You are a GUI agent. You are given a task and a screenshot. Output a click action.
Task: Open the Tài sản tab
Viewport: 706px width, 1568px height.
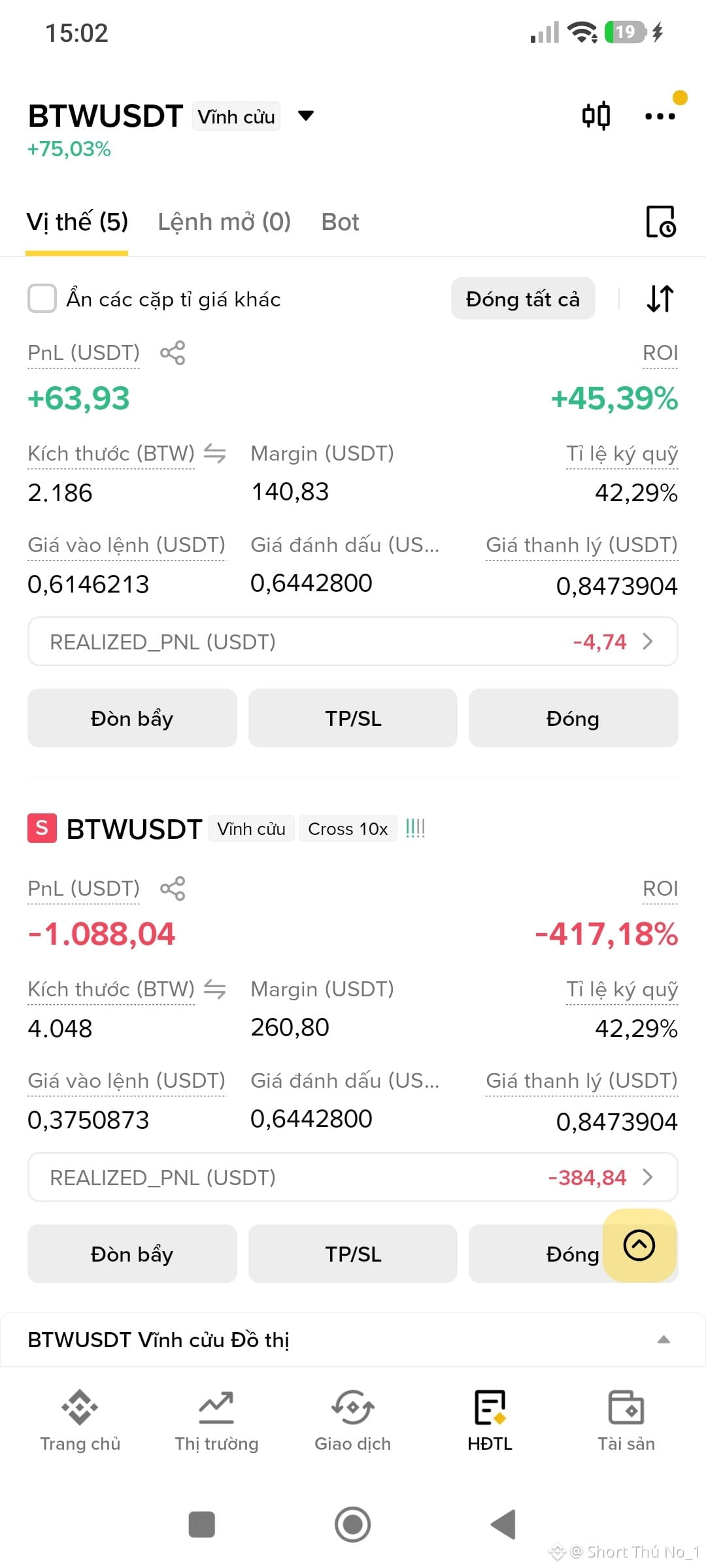point(626,1420)
